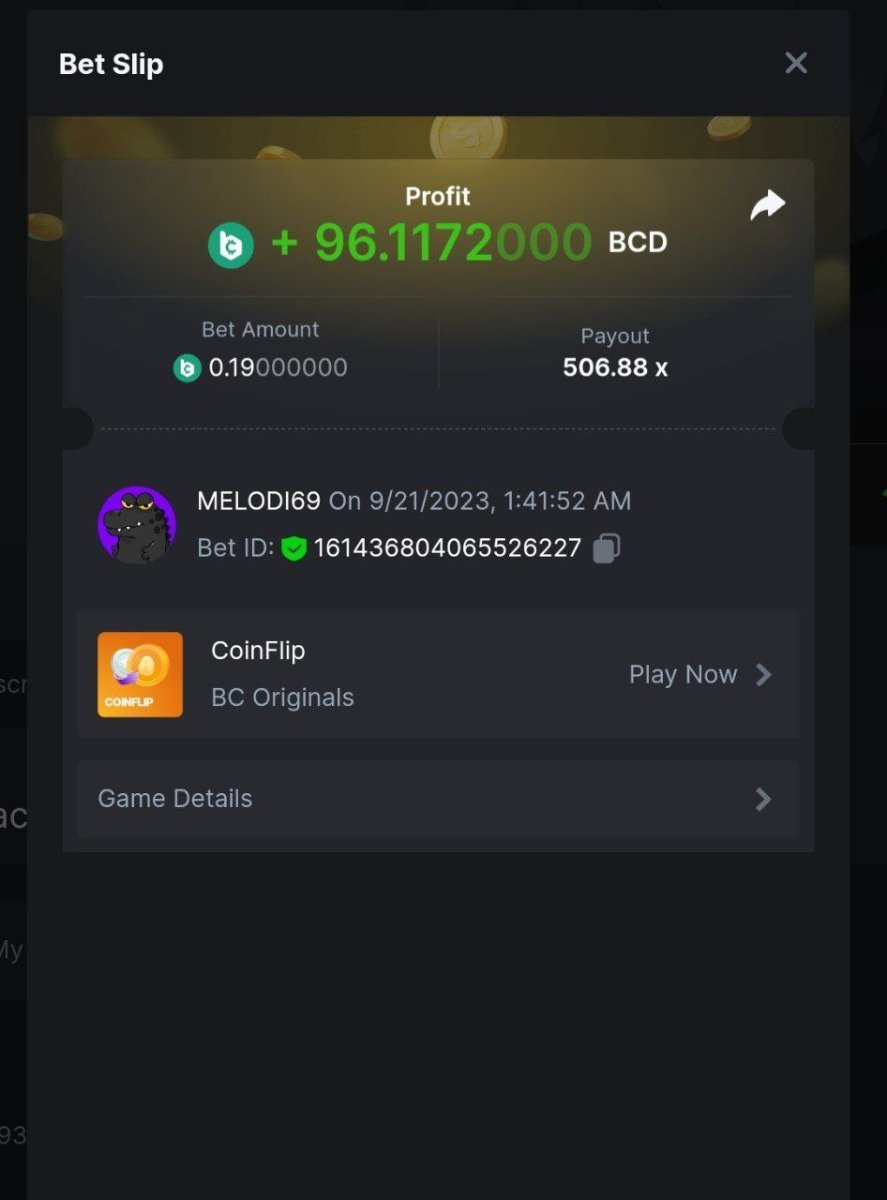Copy the Bet ID
Viewport: 887px width, 1200px height.
[607, 548]
